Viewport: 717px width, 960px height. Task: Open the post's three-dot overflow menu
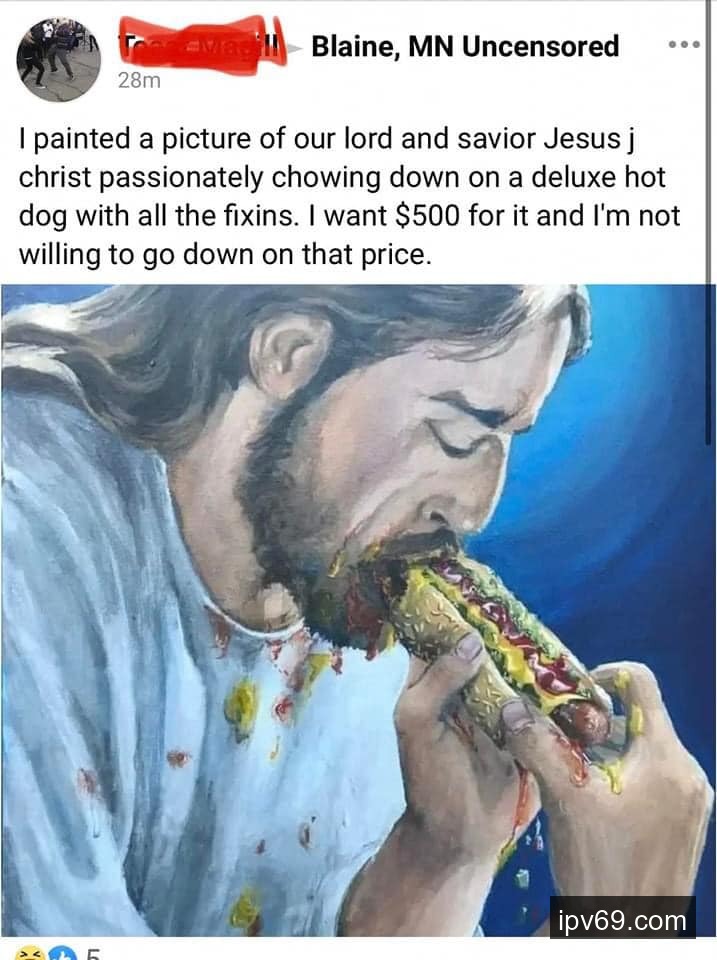coord(684,46)
